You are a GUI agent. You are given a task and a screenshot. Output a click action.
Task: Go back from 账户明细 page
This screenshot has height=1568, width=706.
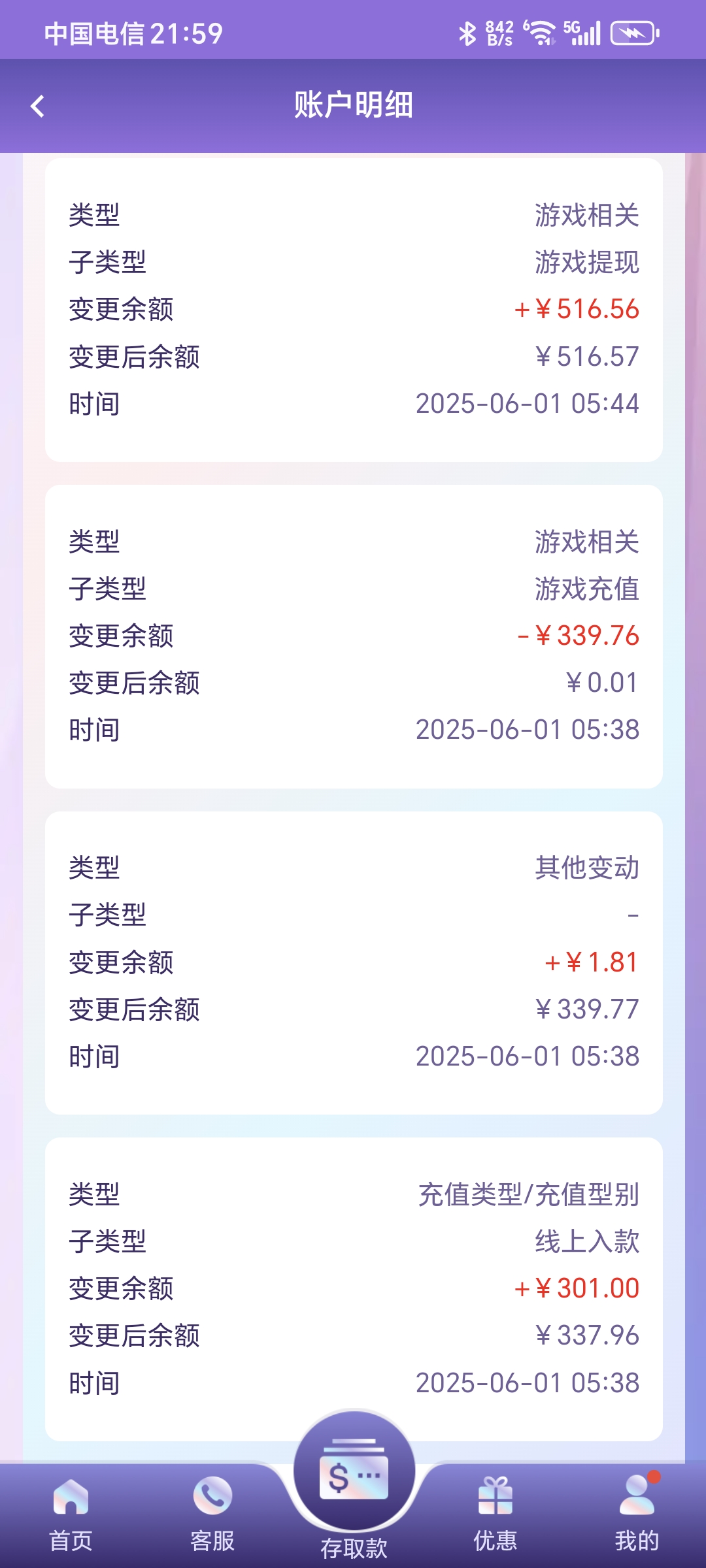pos(38,106)
